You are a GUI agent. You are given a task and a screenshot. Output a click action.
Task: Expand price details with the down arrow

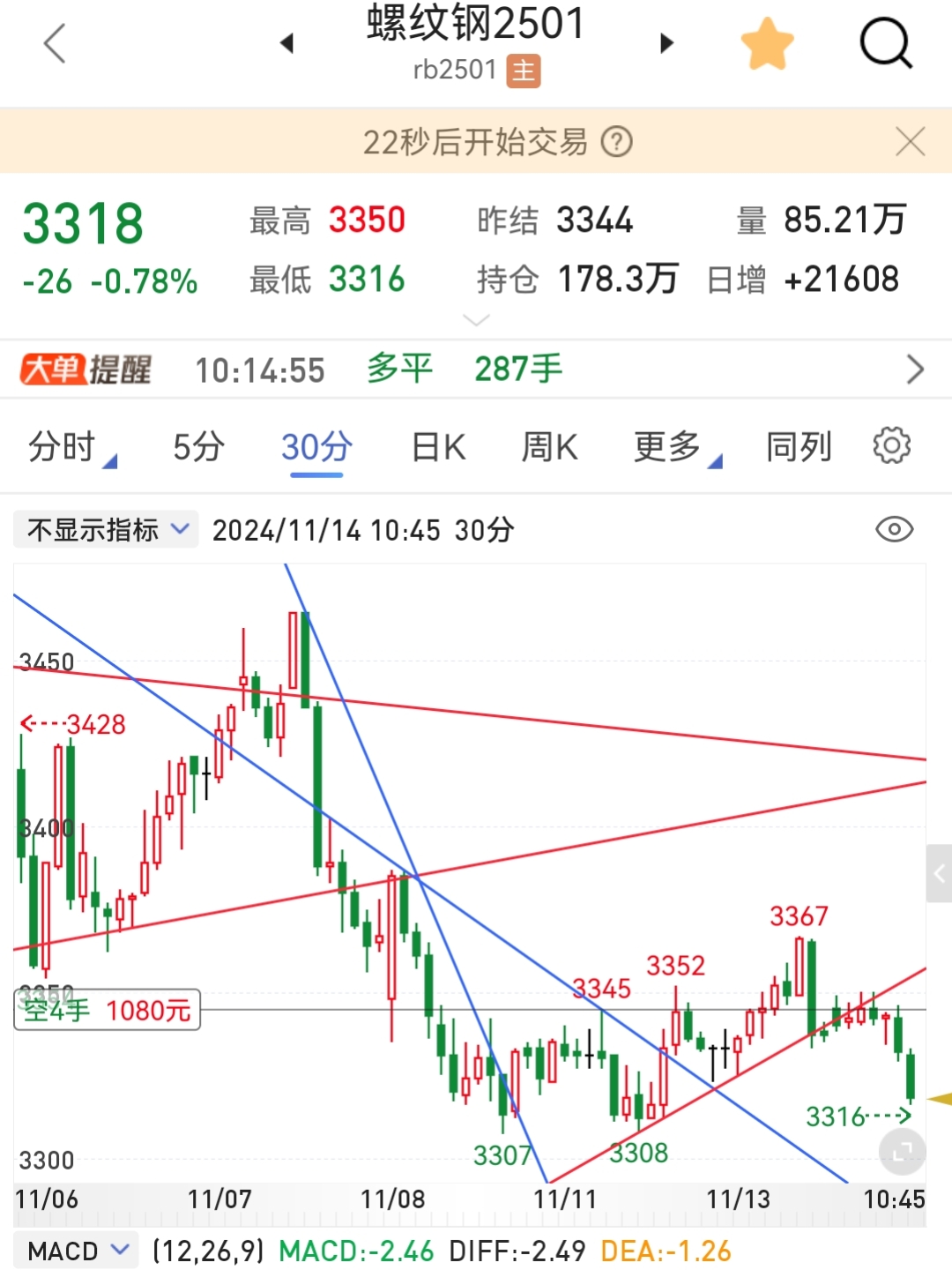[476, 319]
